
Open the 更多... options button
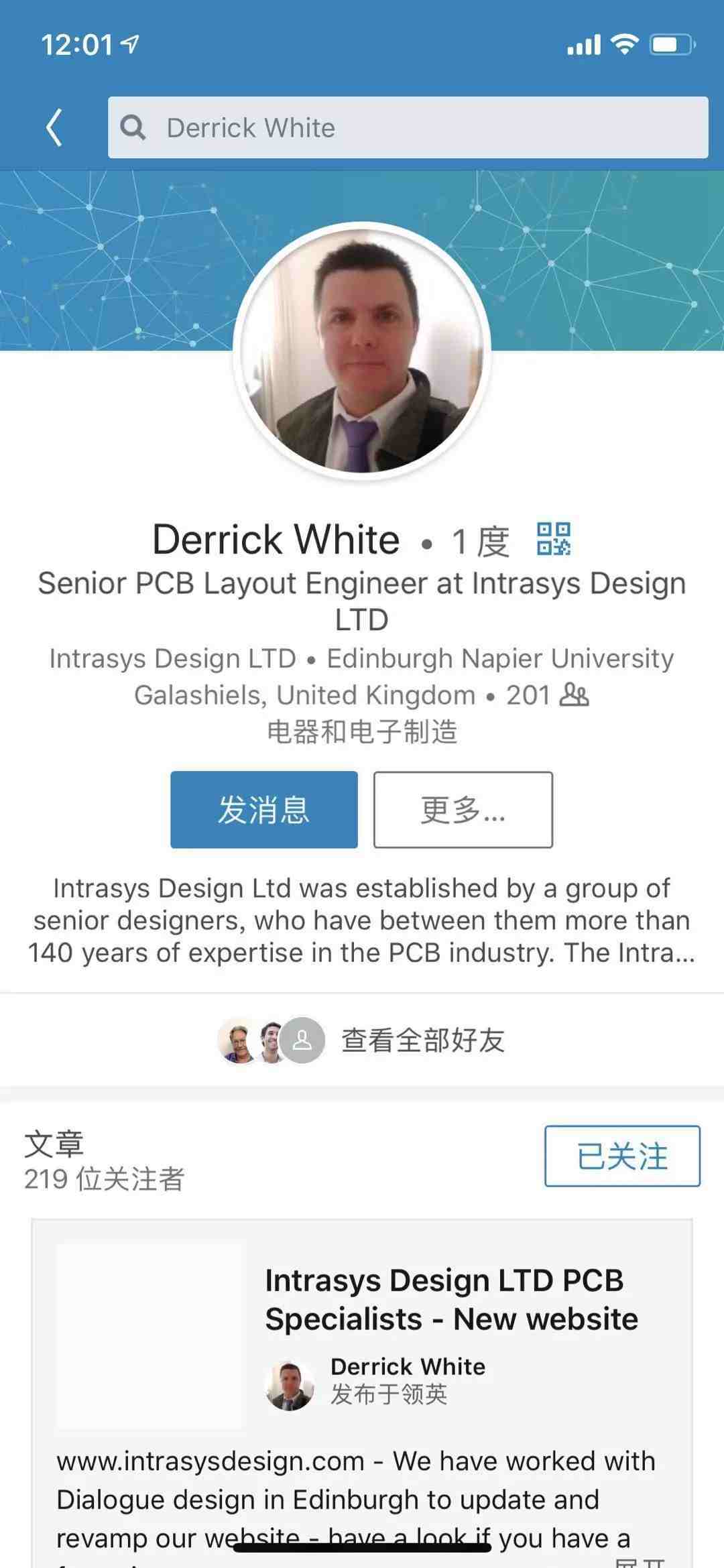pos(463,810)
